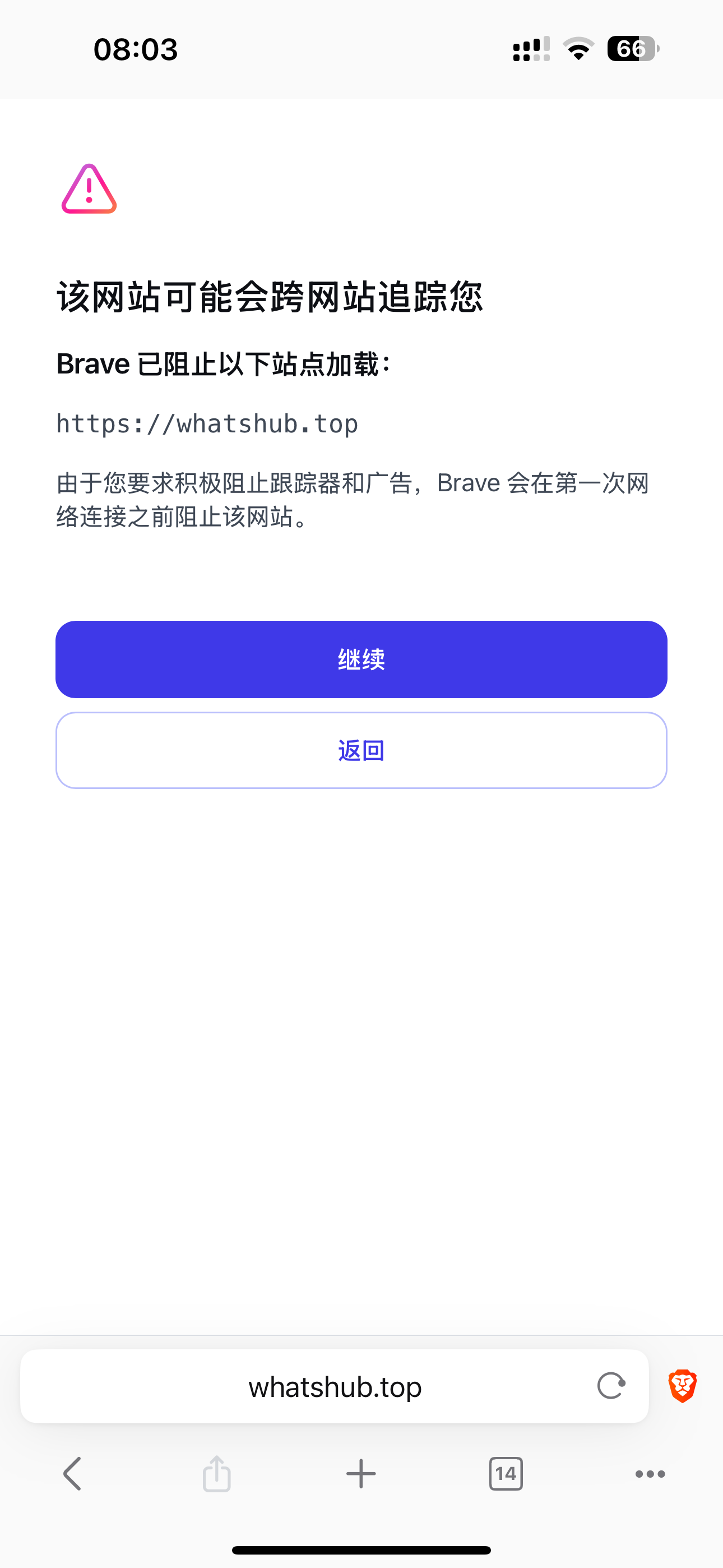Tap 继续 to proceed to the site
Viewport: 723px width, 1568px height.
(x=361, y=659)
